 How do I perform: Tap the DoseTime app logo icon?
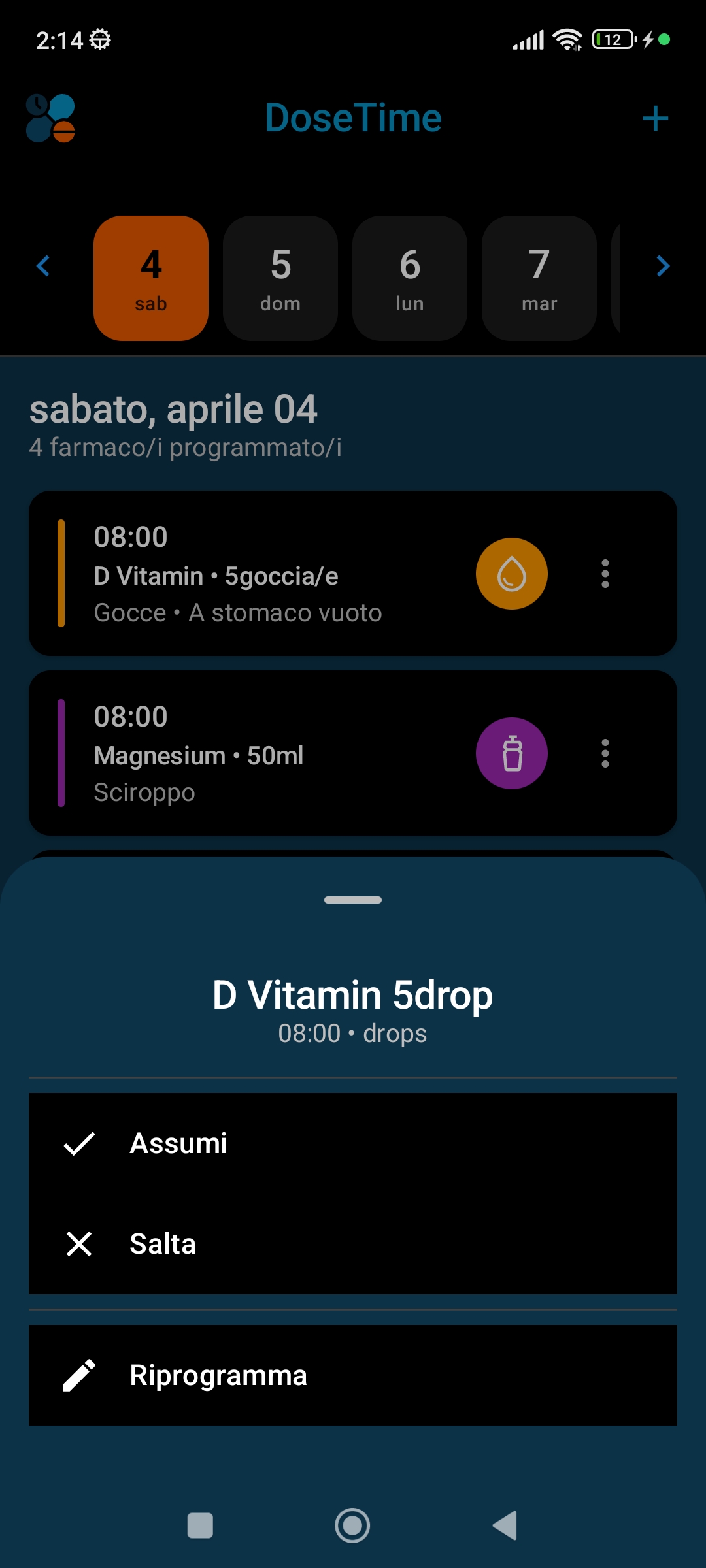tap(49, 118)
